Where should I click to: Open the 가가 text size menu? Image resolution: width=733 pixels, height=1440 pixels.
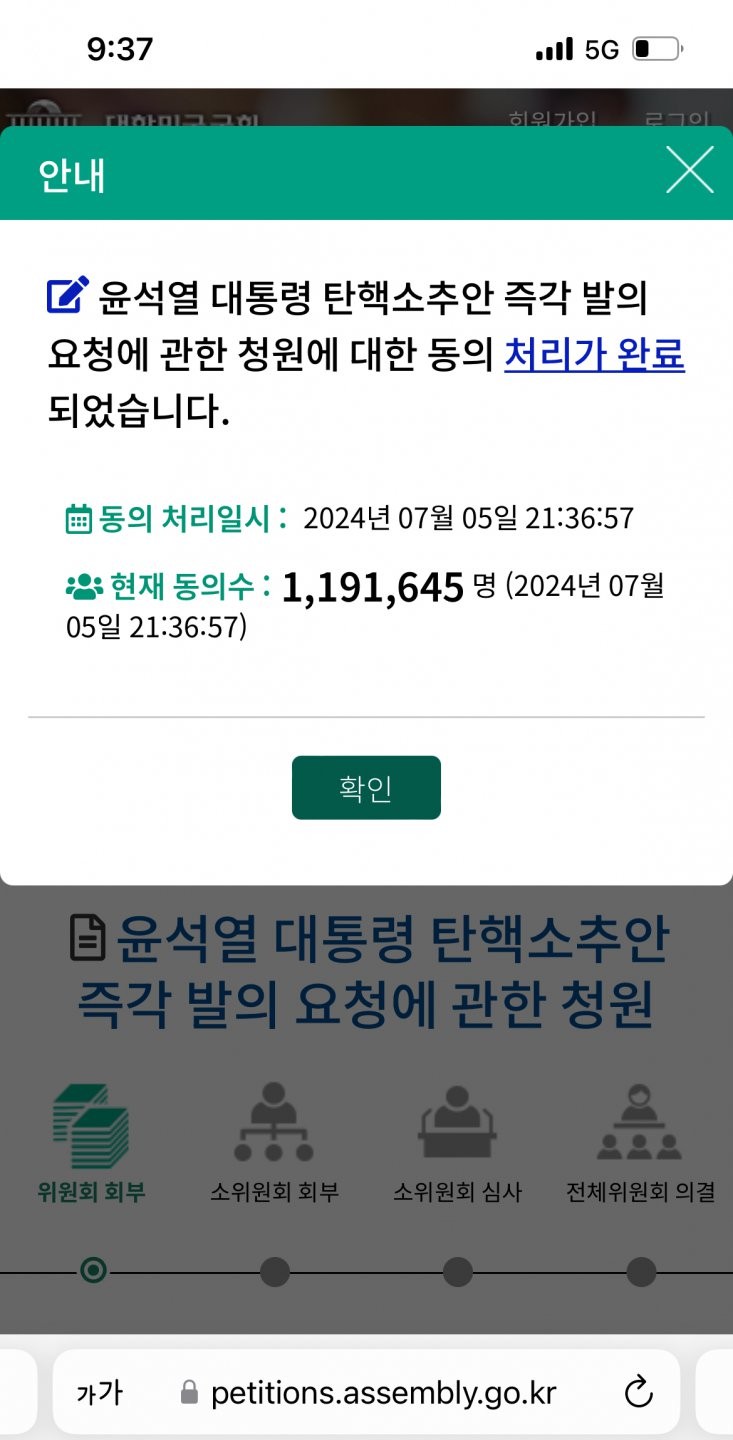click(x=99, y=1392)
